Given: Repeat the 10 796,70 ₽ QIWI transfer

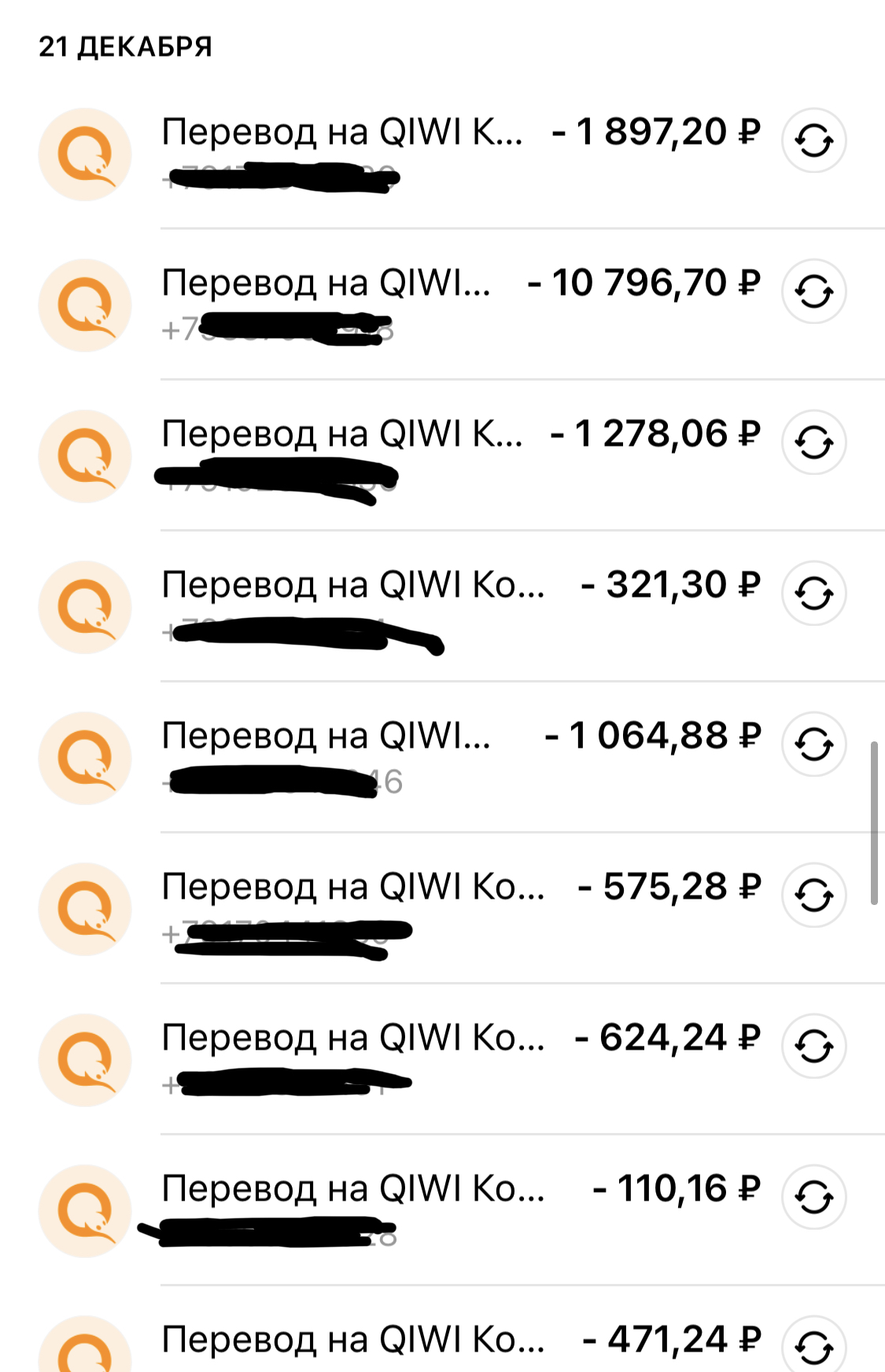Looking at the screenshot, I should tap(813, 292).
